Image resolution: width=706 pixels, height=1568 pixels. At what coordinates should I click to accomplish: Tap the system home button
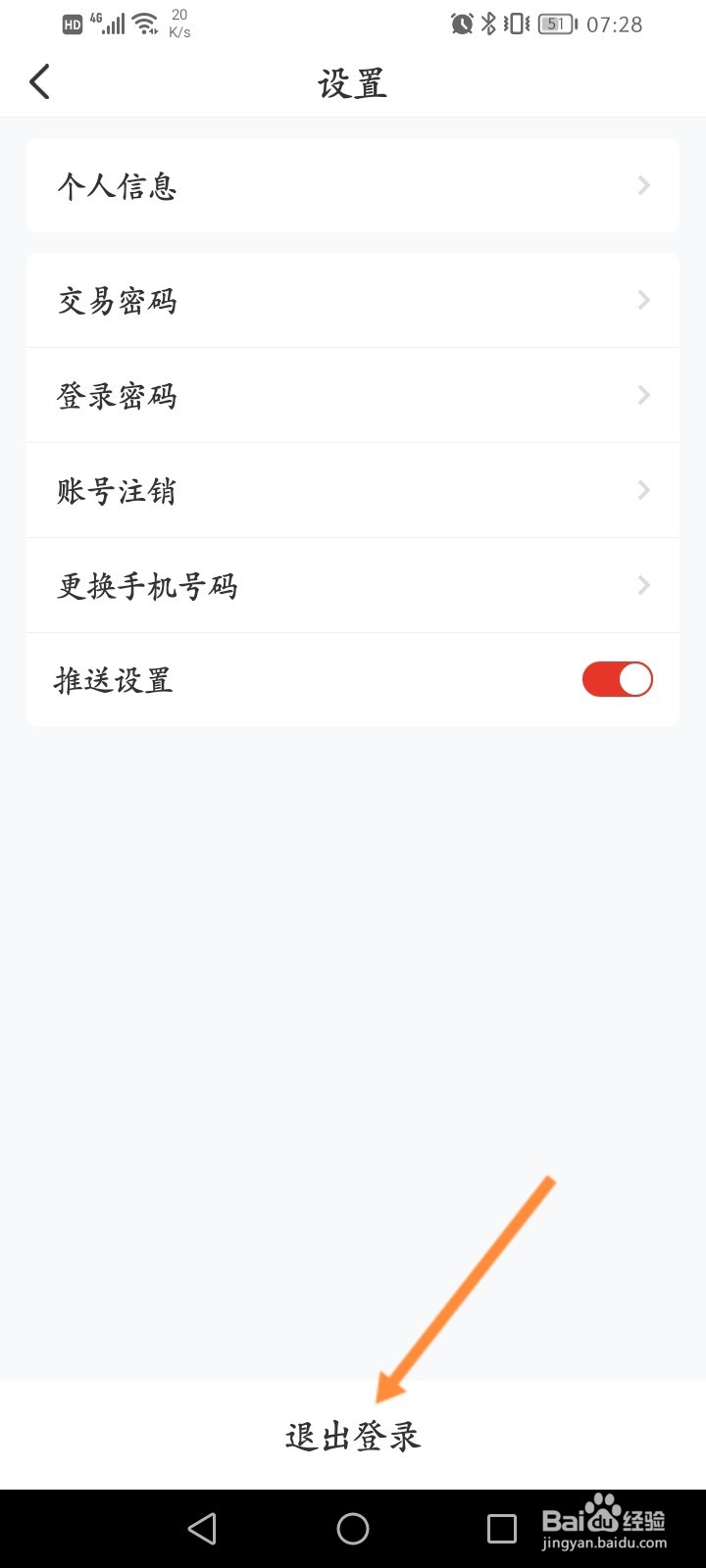coord(353,1529)
